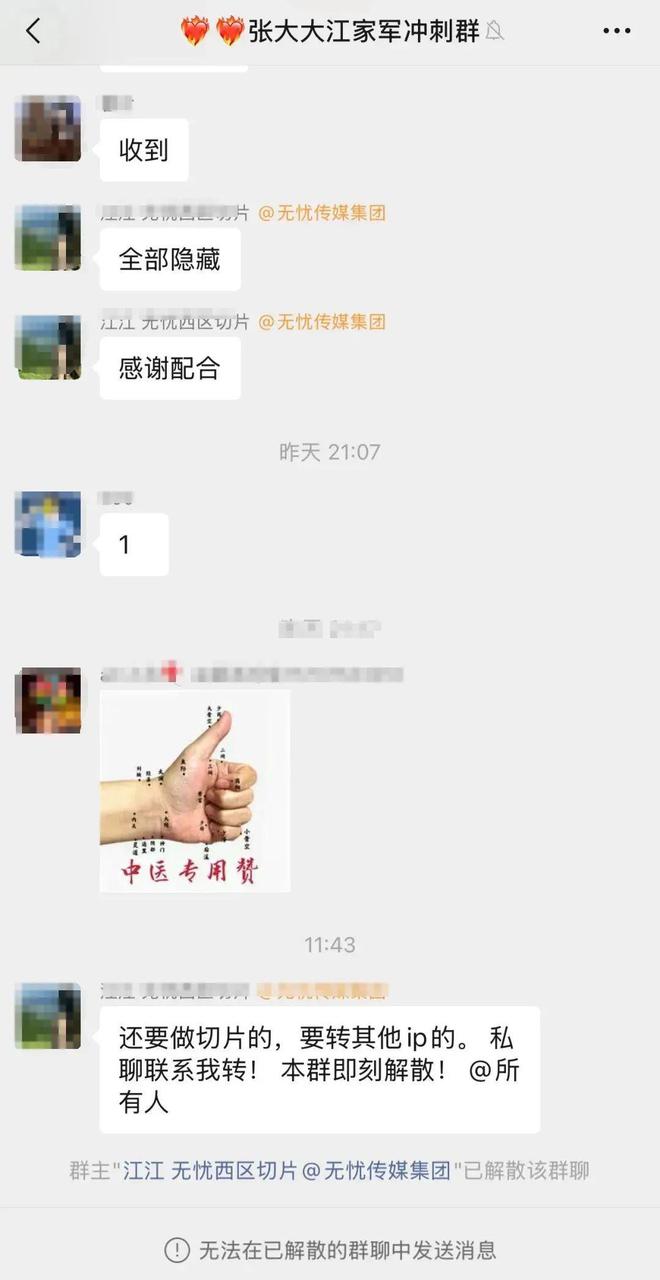Image resolution: width=660 pixels, height=1280 pixels.
Task: Open the avatar beside the 全部隐藏 message
Action: [48, 238]
